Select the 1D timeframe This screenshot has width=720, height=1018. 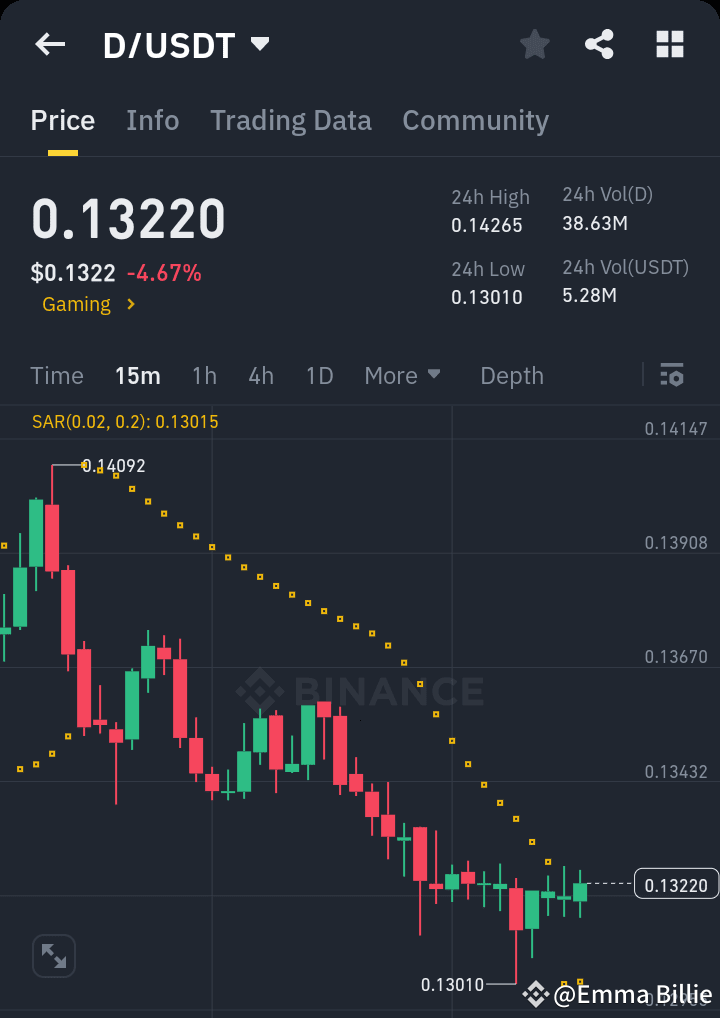click(319, 375)
